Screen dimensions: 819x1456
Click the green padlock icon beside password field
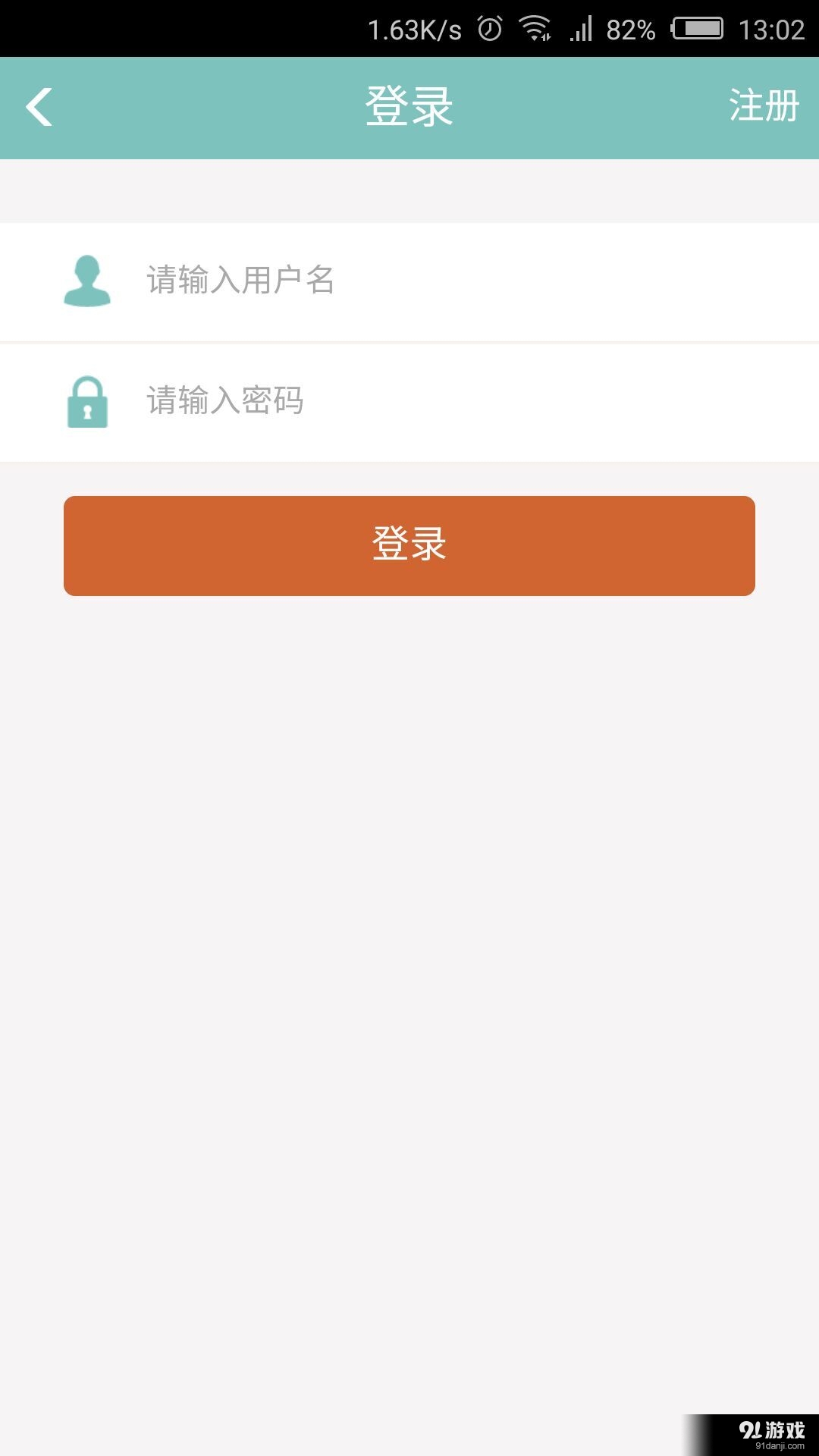86,403
